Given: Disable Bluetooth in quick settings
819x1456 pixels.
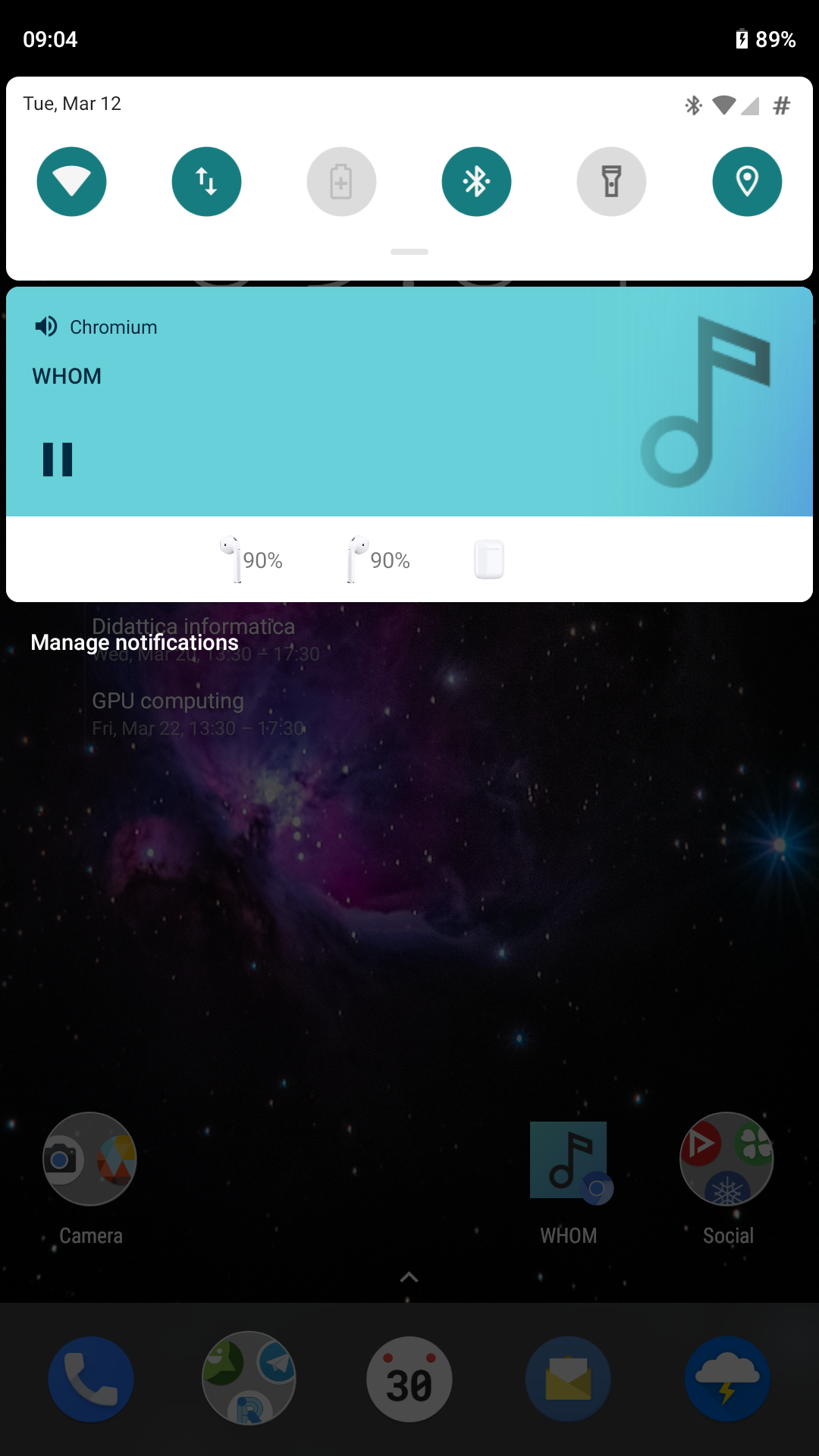Looking at the screenshot, I should (x=477, y=182).
